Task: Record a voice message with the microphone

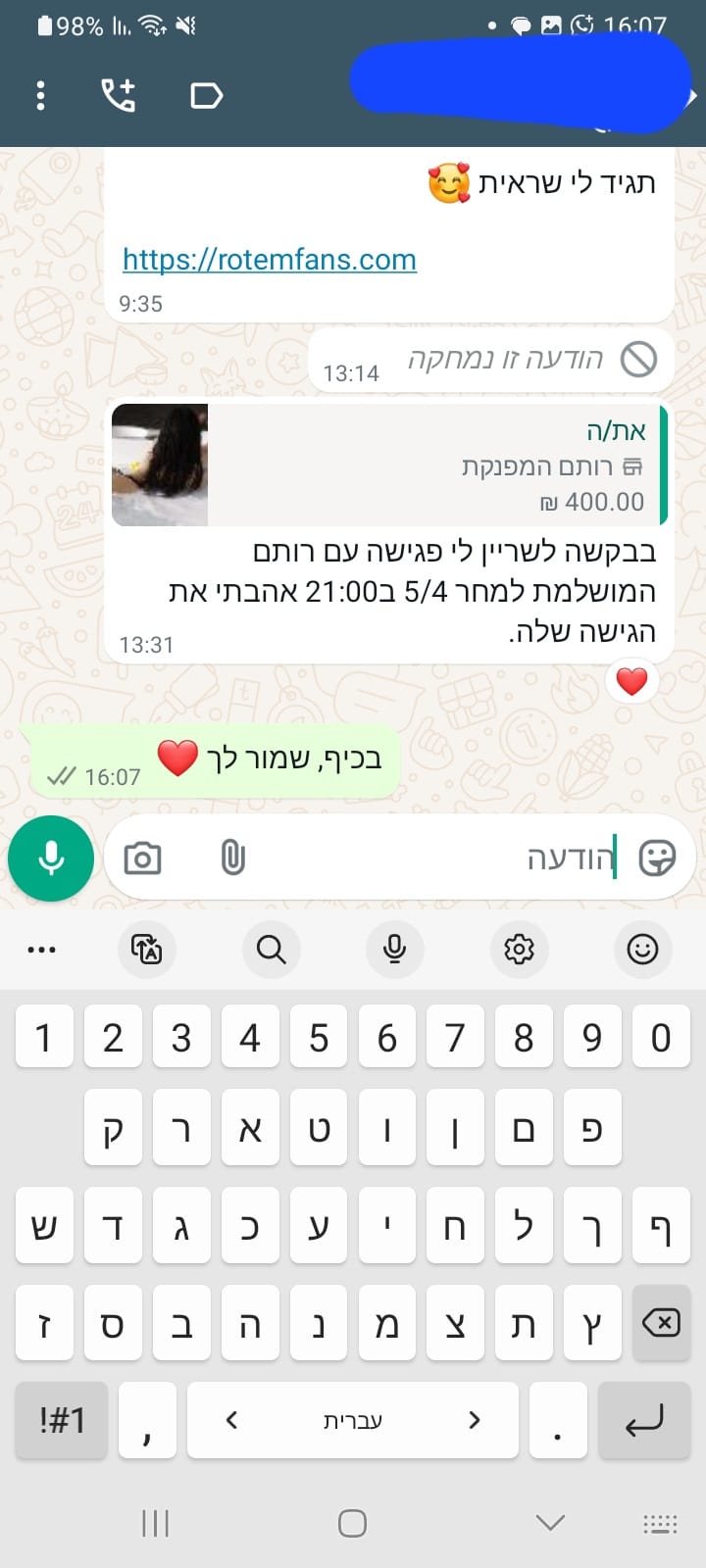Action: 51,858
